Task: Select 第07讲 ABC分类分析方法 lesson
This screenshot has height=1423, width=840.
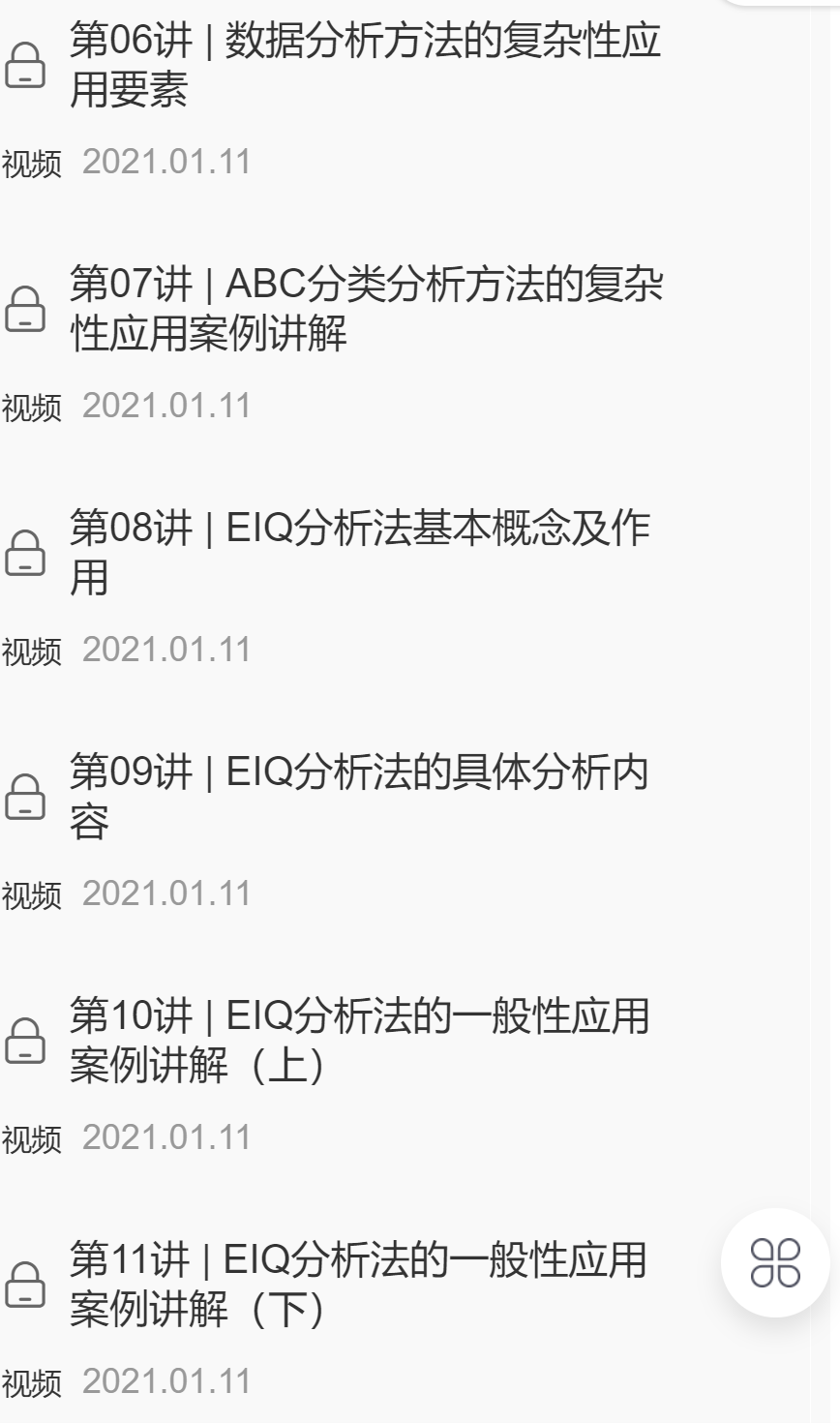Action: point(366,311)
